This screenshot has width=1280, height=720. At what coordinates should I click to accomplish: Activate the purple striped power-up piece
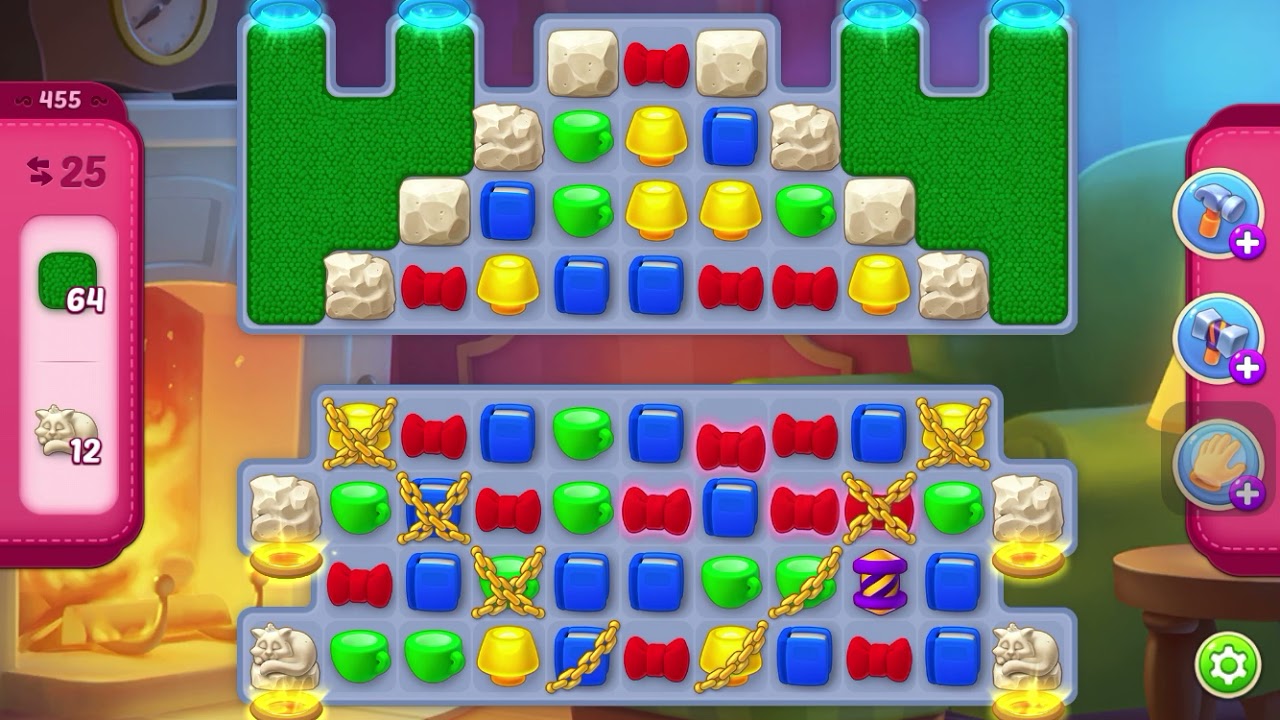pos(880,580)
